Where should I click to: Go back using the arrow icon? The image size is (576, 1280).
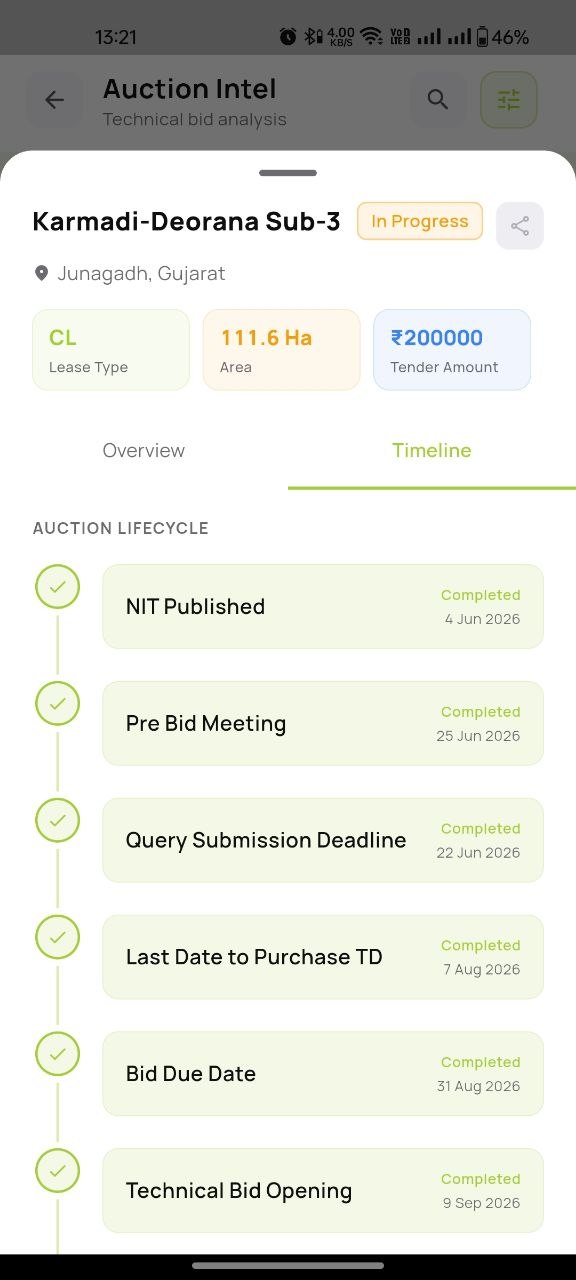55,100
